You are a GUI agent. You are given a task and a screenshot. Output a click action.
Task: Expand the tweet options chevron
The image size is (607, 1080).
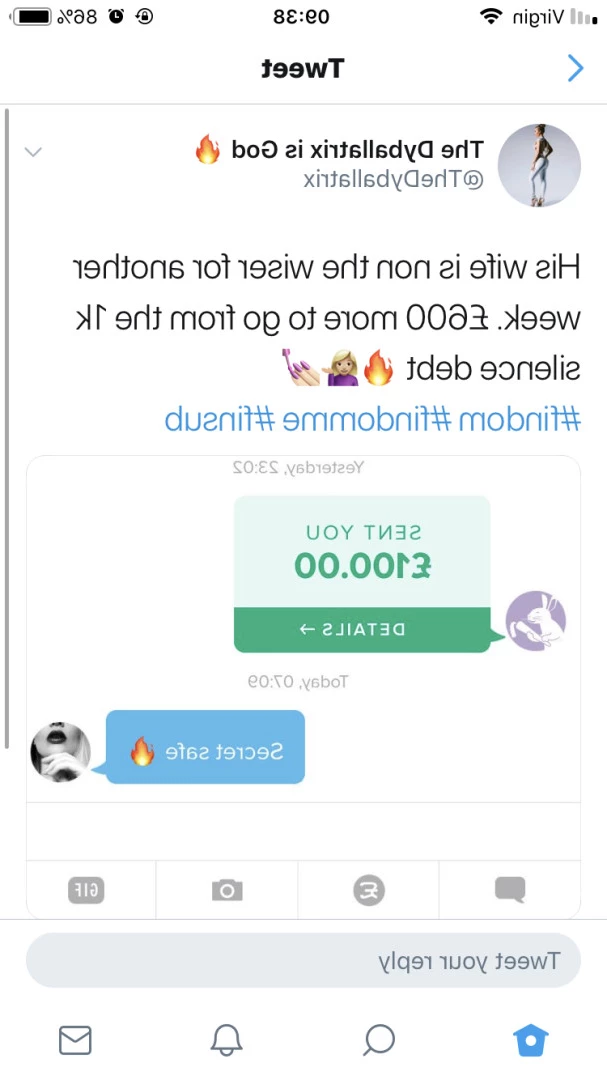point(33,152)
